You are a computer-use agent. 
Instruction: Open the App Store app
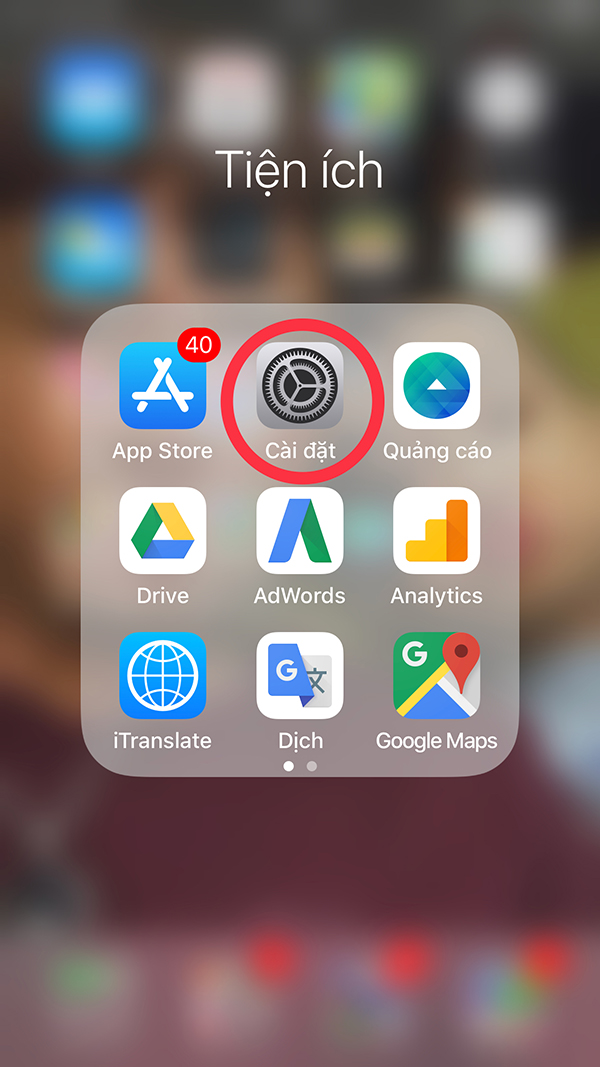(162, 385)
